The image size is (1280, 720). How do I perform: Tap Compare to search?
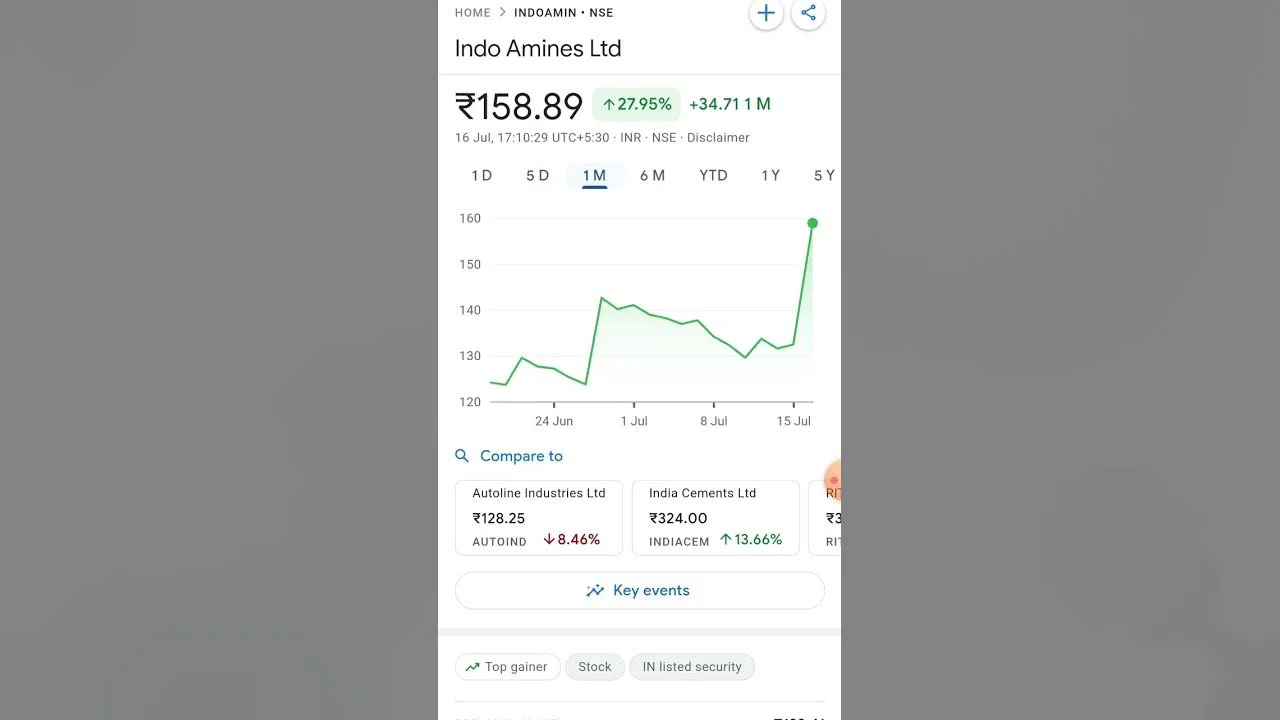pos(520,456)
